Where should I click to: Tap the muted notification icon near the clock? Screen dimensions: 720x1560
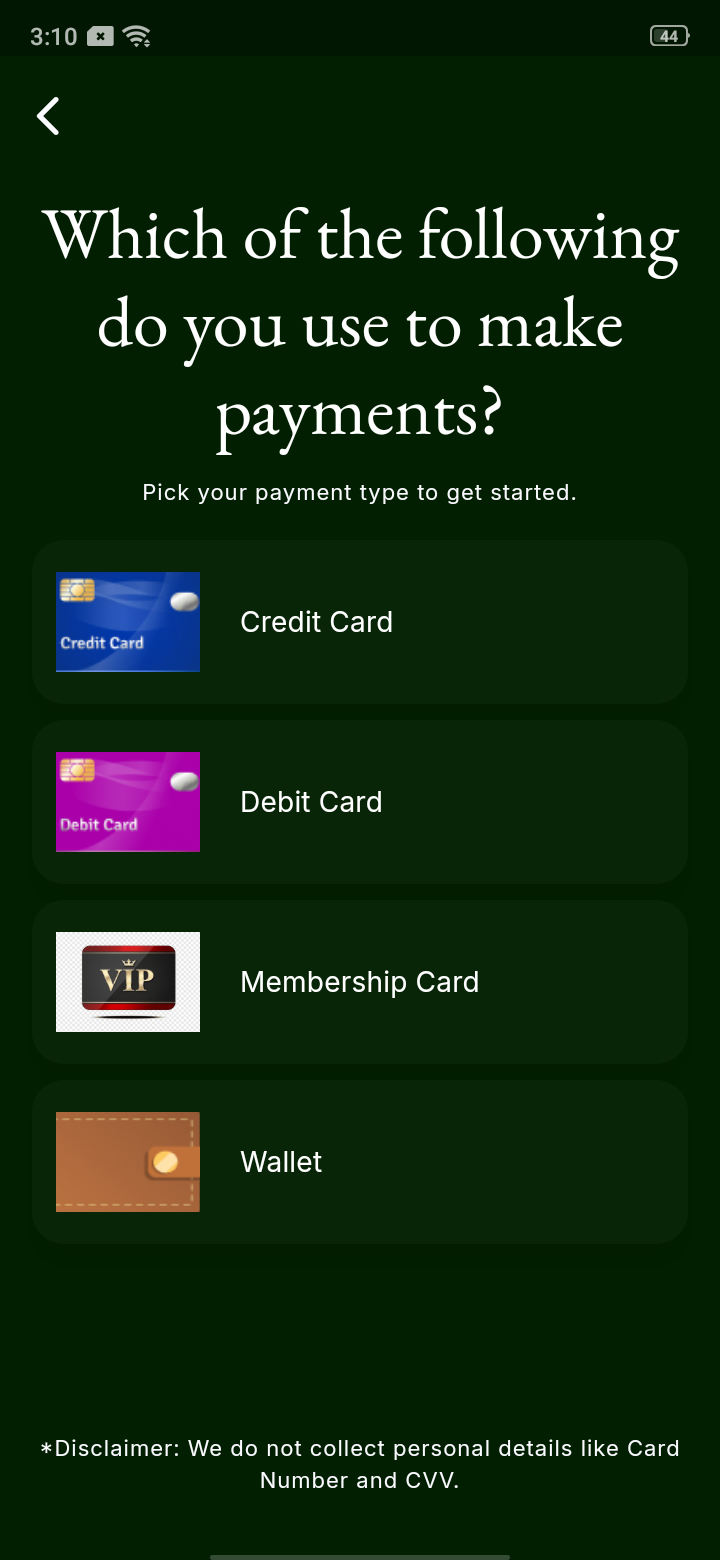click(100, 35)
